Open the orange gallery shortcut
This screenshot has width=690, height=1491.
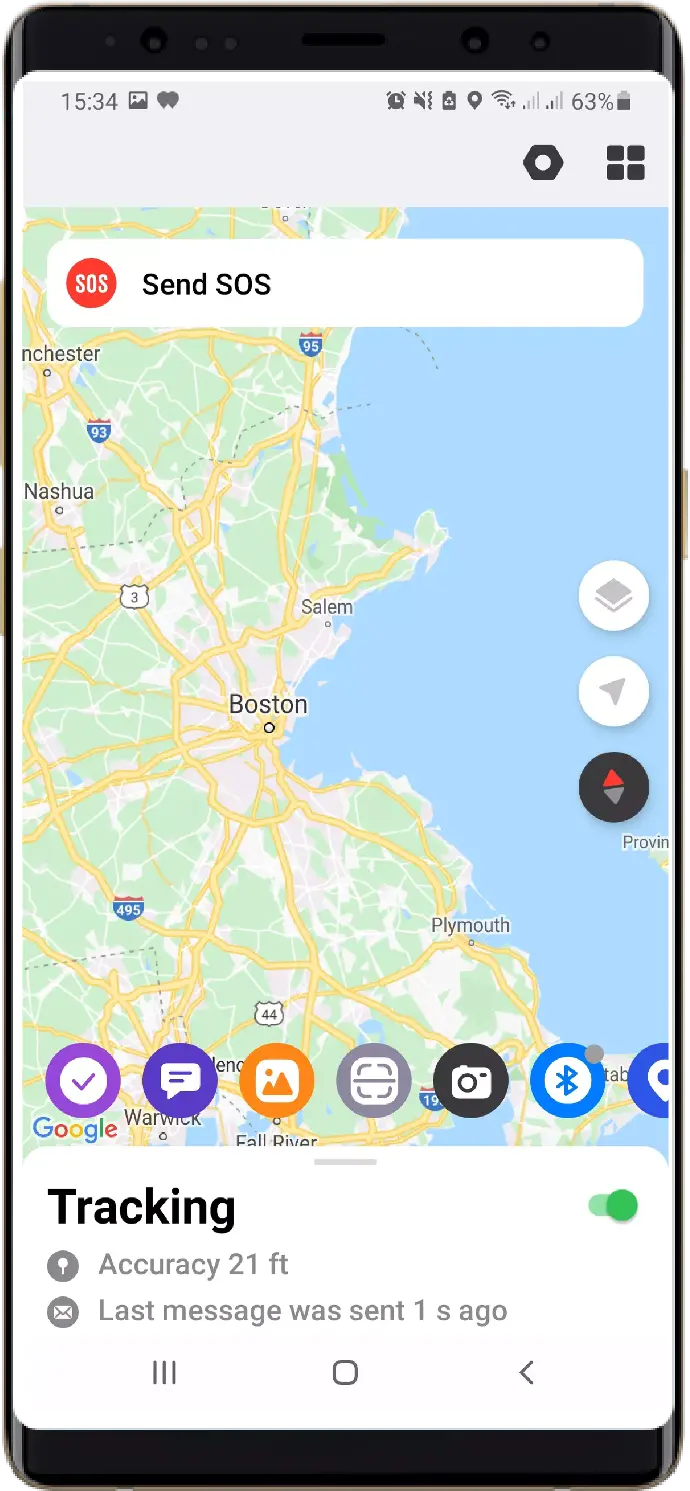click(277, 1081)
